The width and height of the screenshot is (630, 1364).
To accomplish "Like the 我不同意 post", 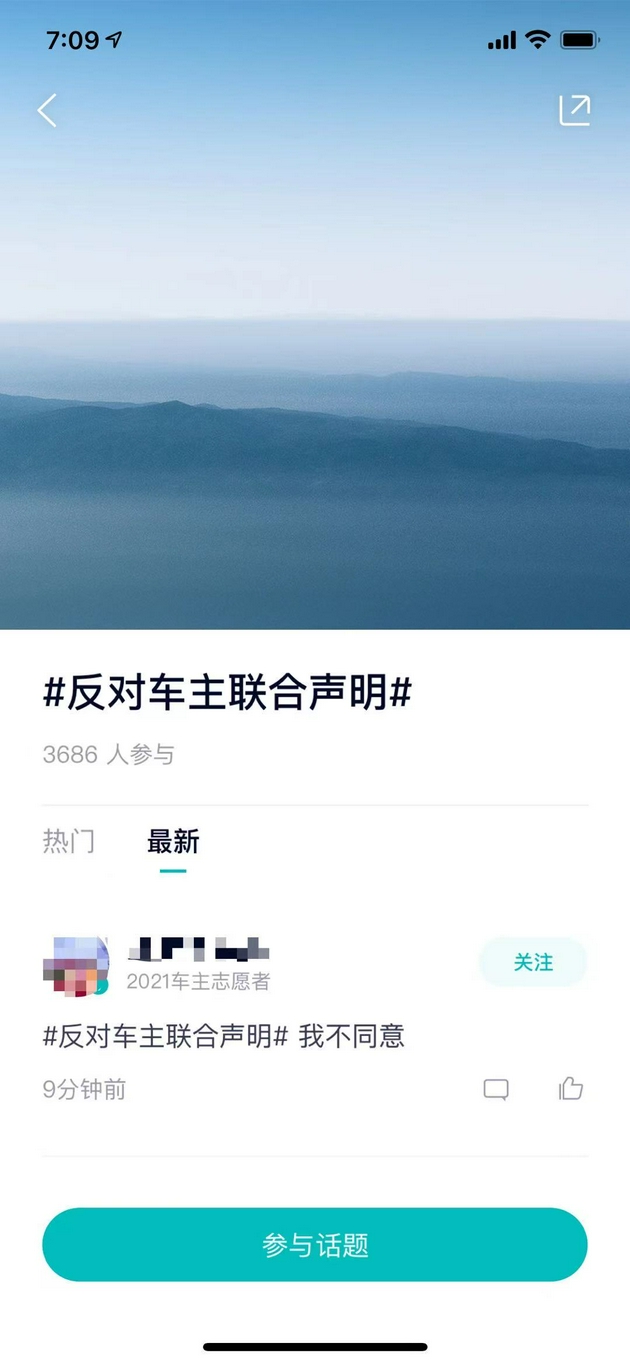I will tap(571, 1088).
